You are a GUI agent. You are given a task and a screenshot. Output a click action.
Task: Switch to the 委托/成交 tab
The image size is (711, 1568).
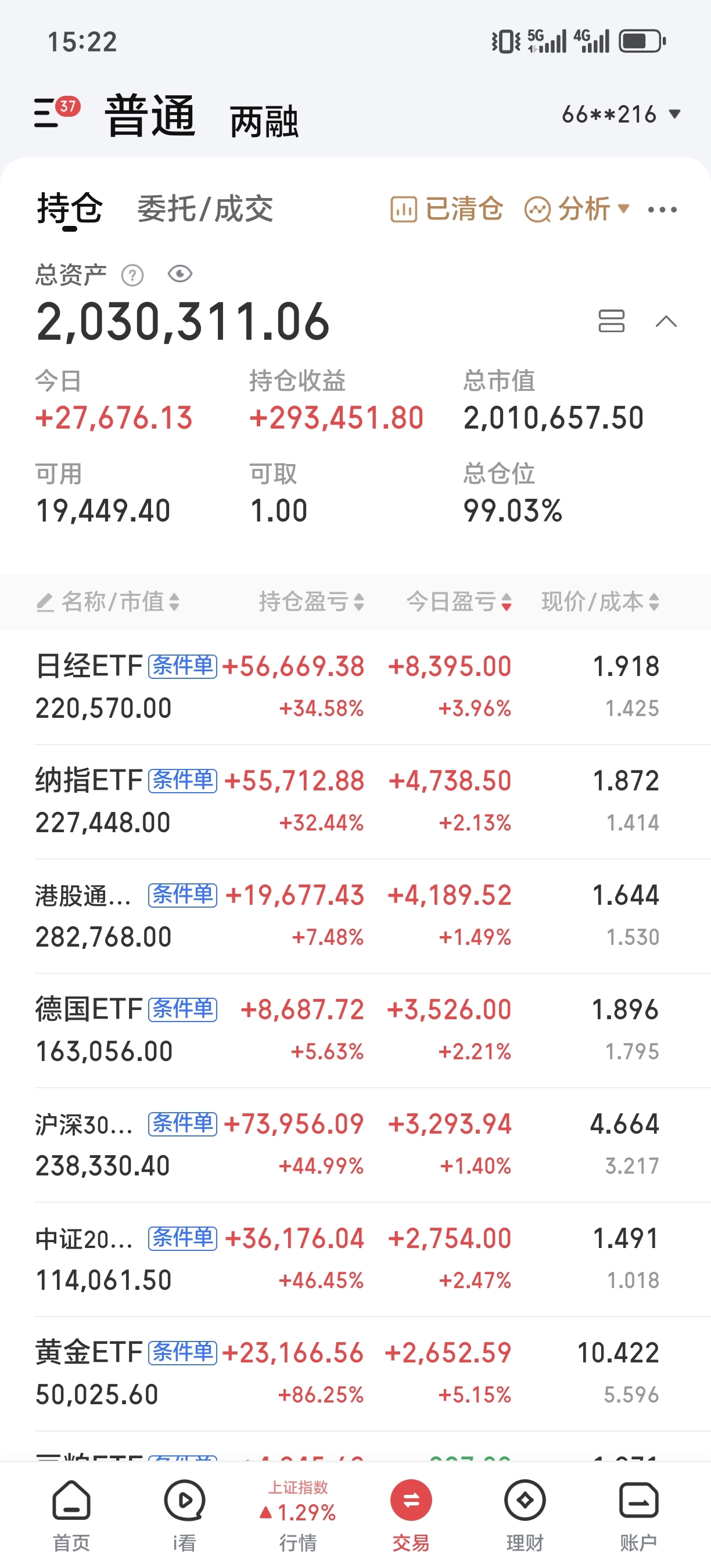205,209
